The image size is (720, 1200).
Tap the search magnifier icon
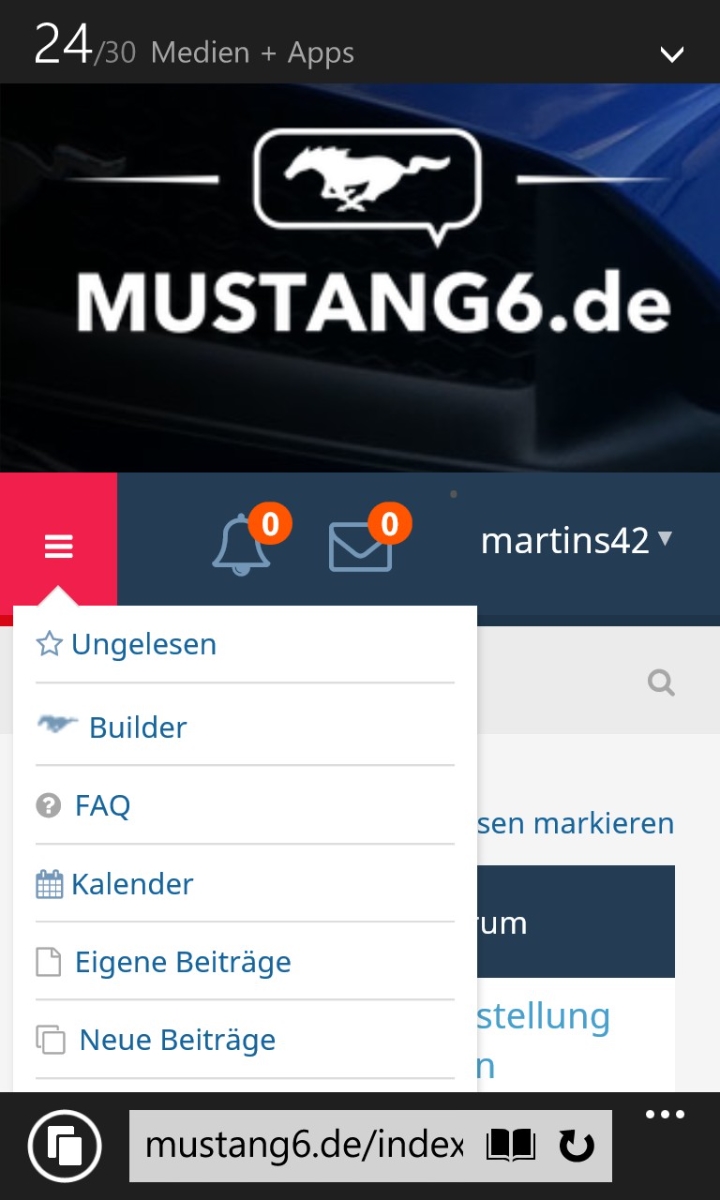[661, 683]
